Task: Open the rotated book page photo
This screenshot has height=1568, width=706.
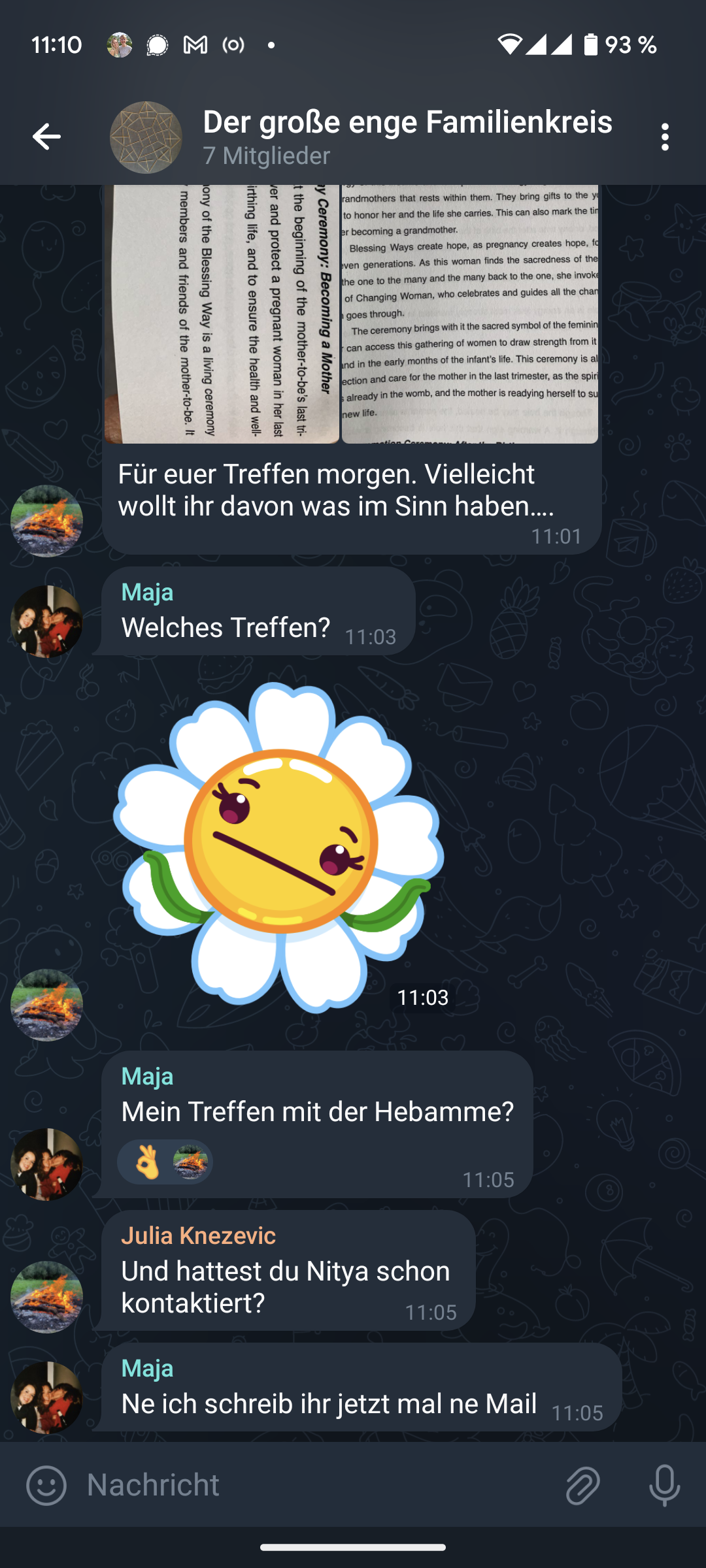Action: coord(222,314)
